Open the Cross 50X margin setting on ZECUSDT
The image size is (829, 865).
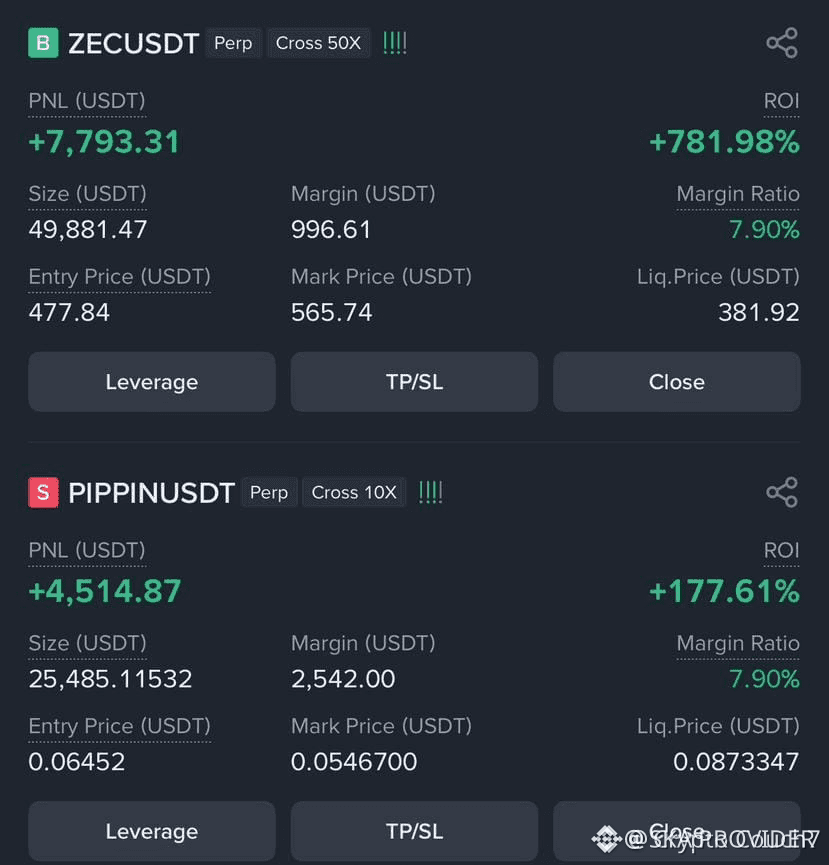tap(318, 43)
